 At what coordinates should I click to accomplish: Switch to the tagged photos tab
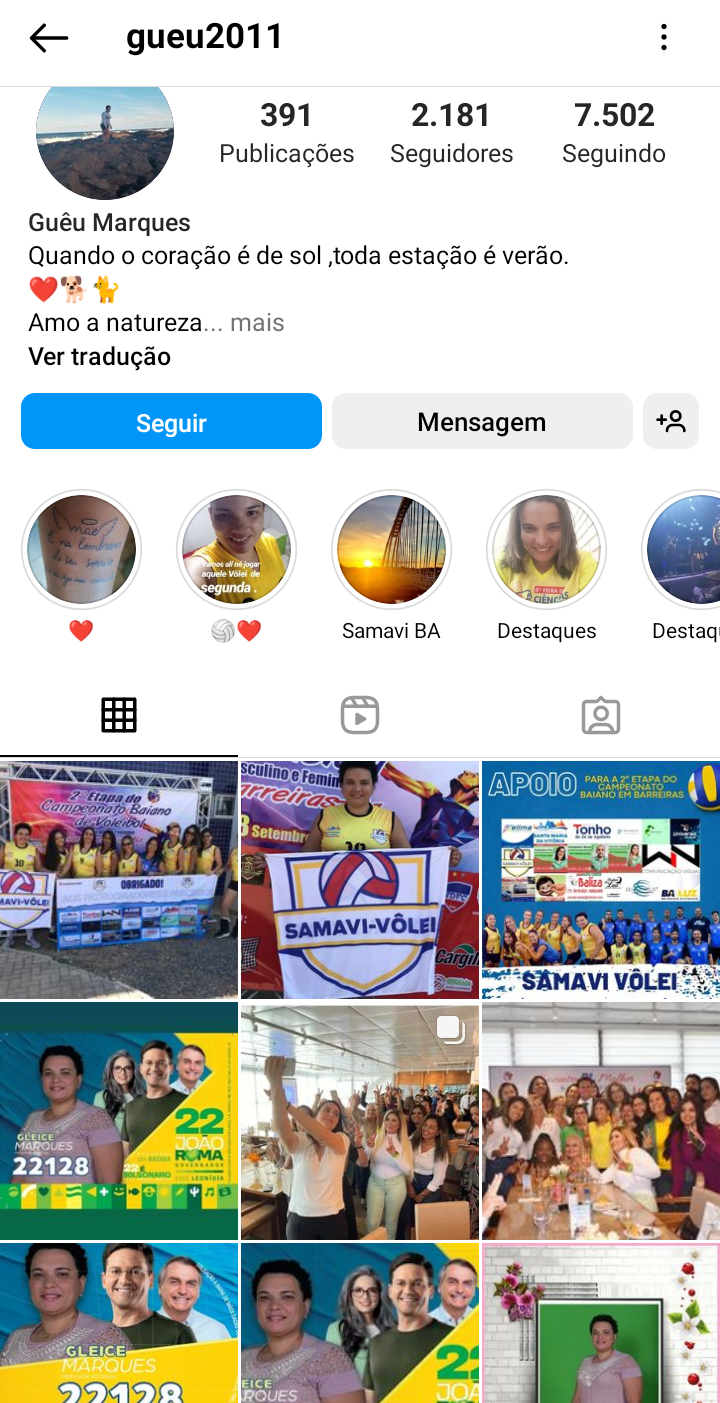pos(600,716)
